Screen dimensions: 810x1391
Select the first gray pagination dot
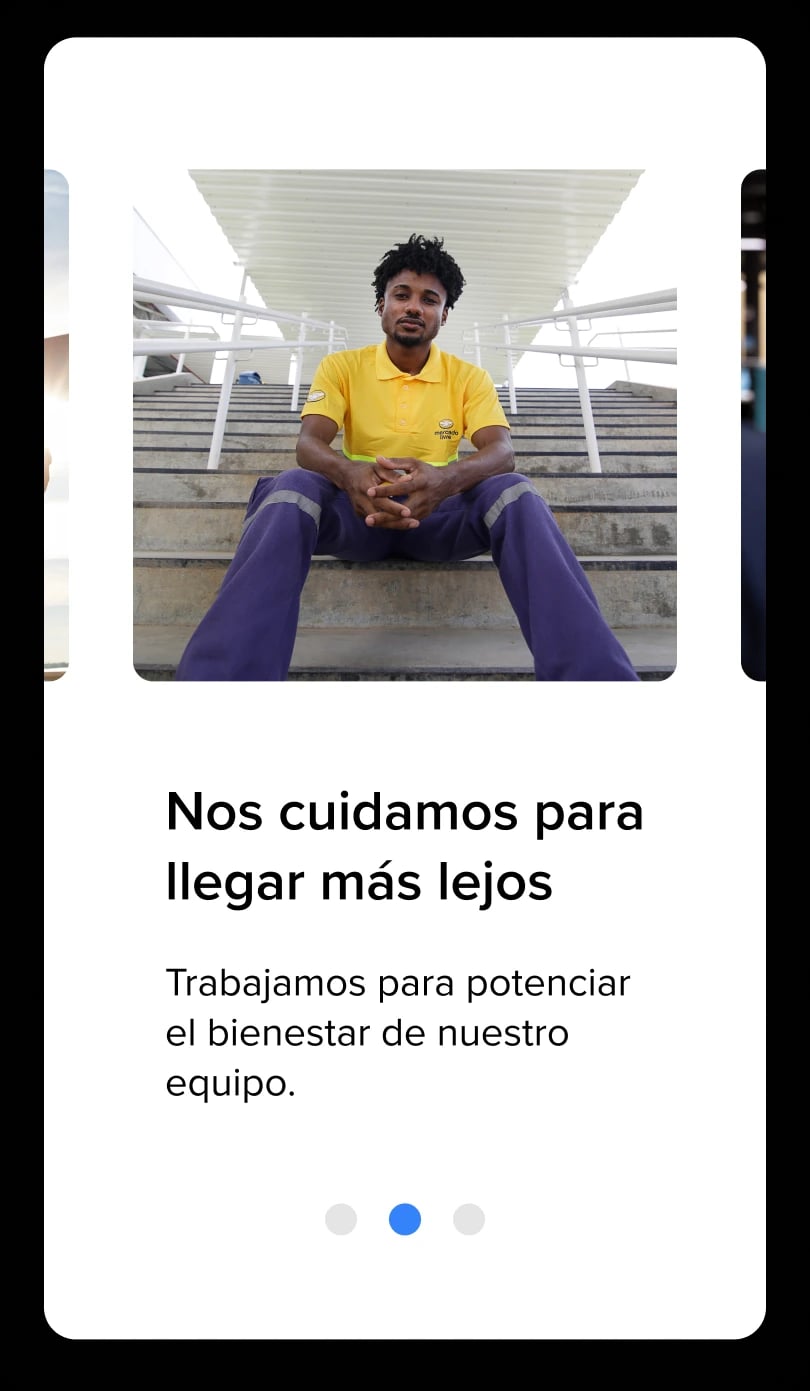point(341,1219)
